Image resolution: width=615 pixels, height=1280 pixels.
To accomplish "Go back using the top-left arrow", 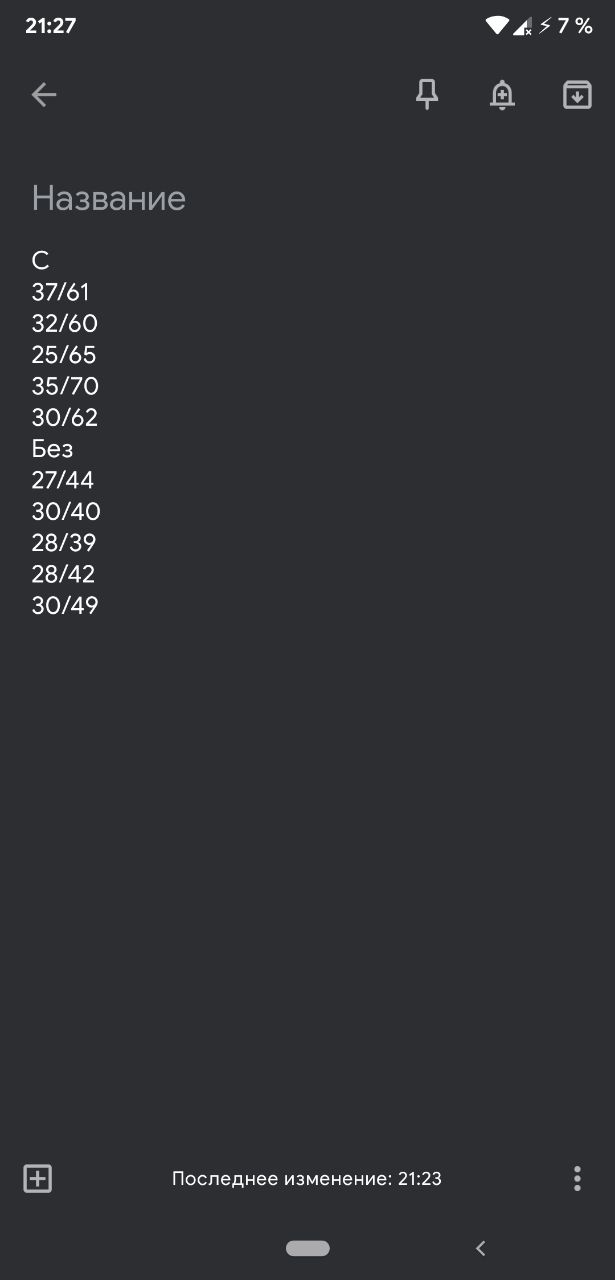I will 44,95.
